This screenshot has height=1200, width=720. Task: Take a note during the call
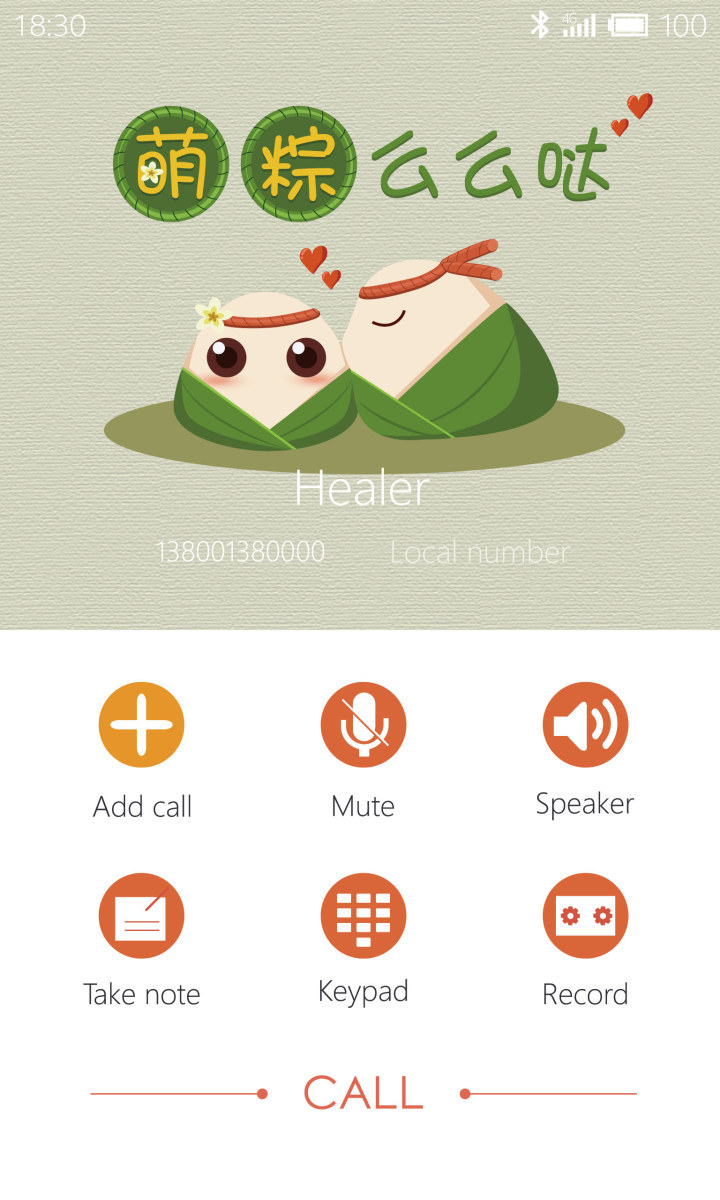[141, 915]
